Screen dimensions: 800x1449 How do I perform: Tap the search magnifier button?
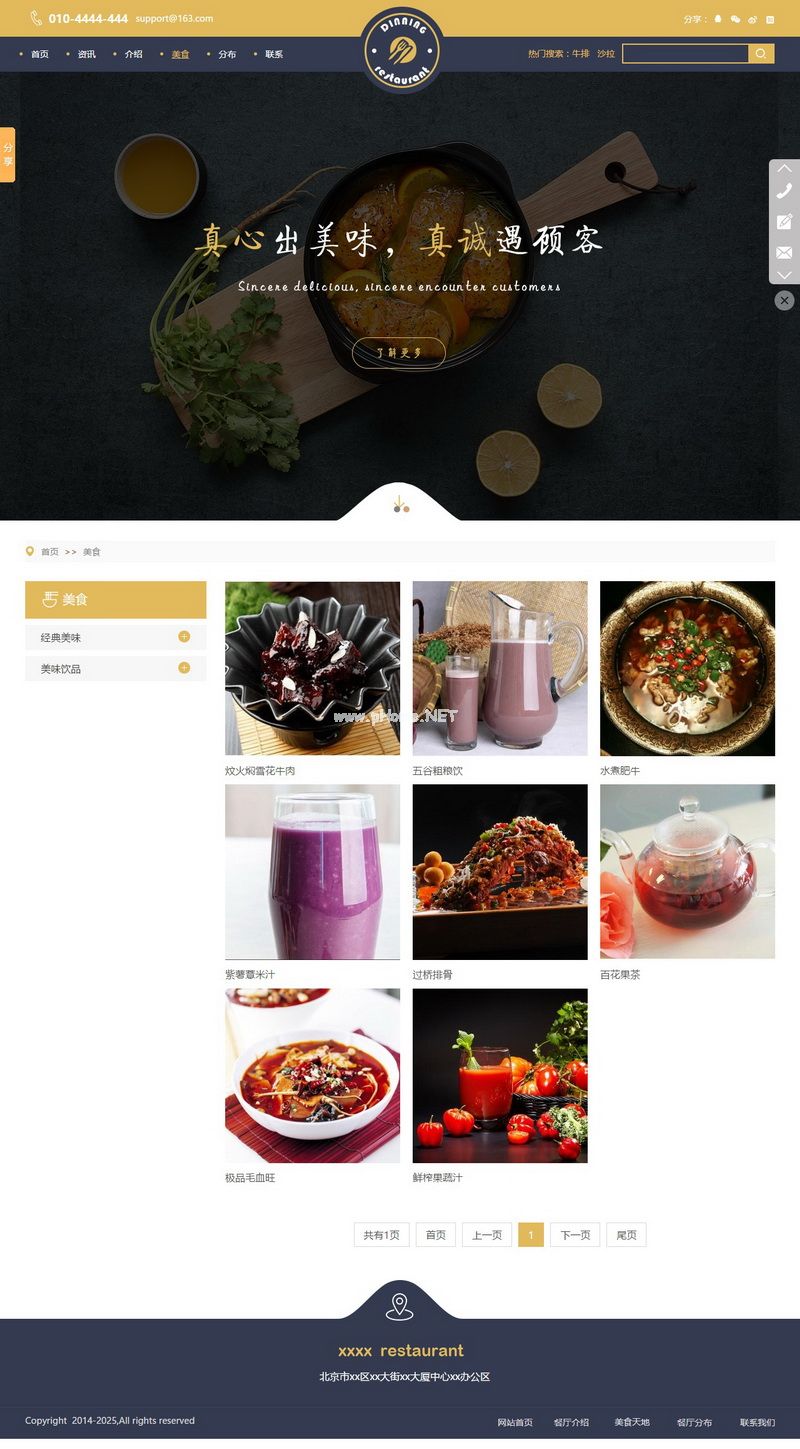coord(761,54)
